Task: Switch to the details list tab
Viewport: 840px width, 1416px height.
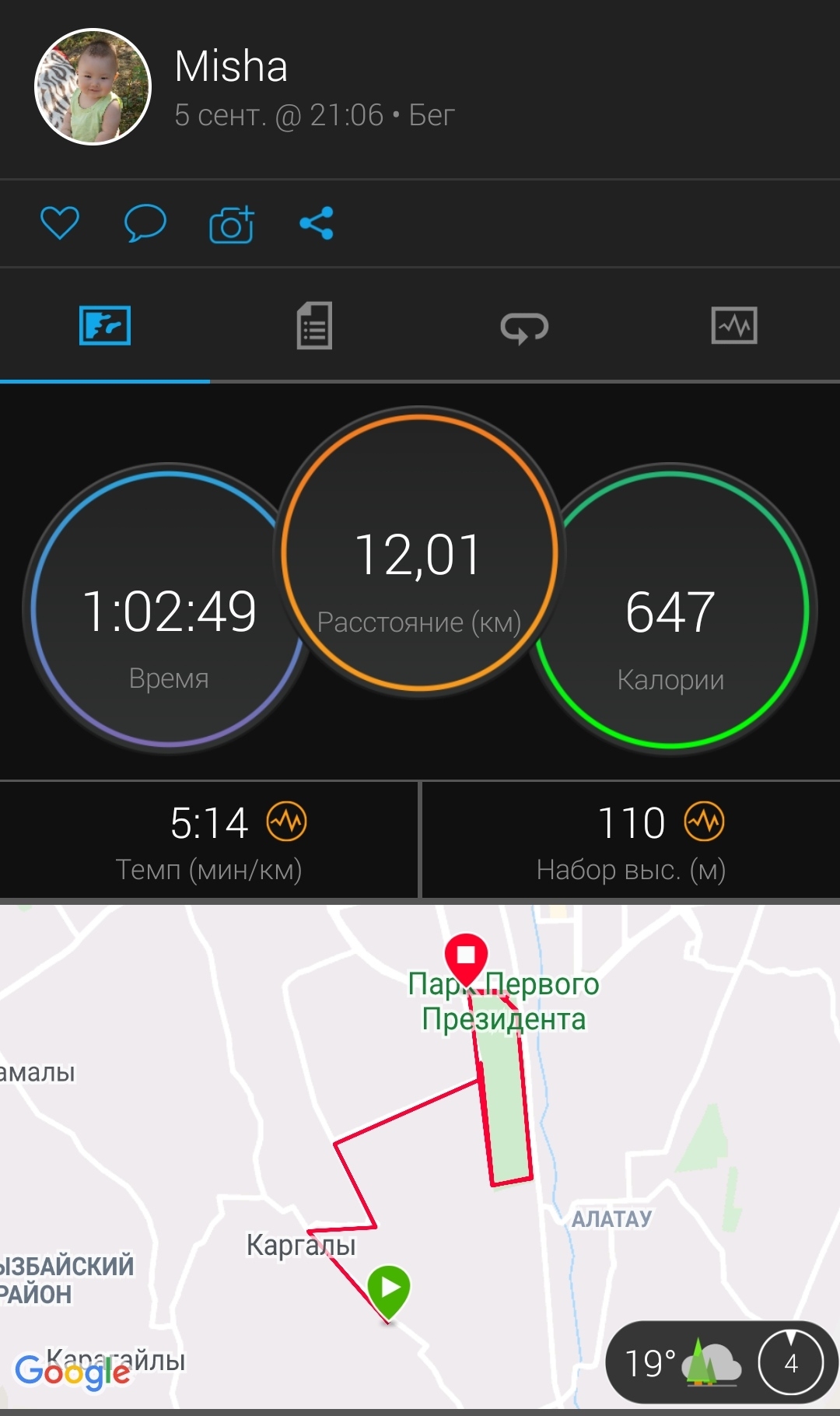Action: pyautogui.click(x=314, y=326)
